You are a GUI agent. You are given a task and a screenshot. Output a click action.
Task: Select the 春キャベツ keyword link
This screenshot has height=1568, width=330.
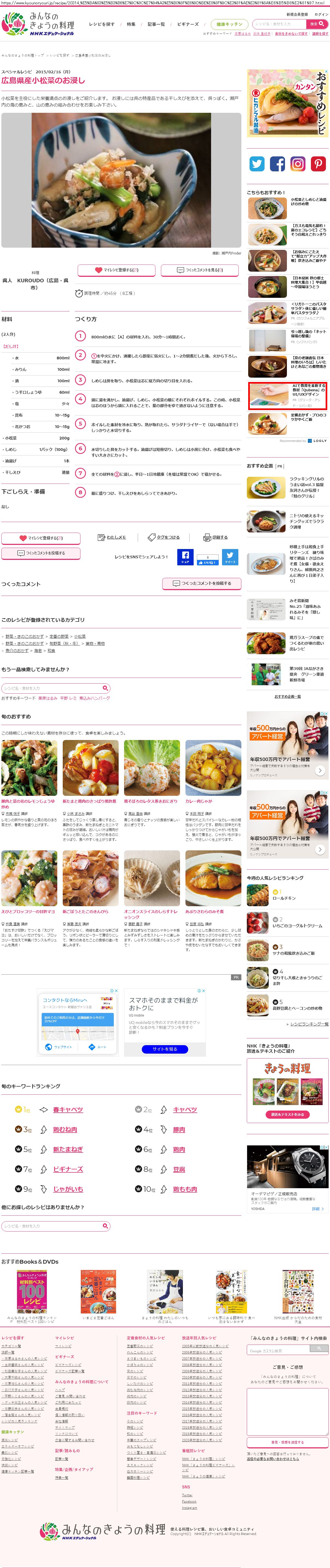pos(68,1109)
